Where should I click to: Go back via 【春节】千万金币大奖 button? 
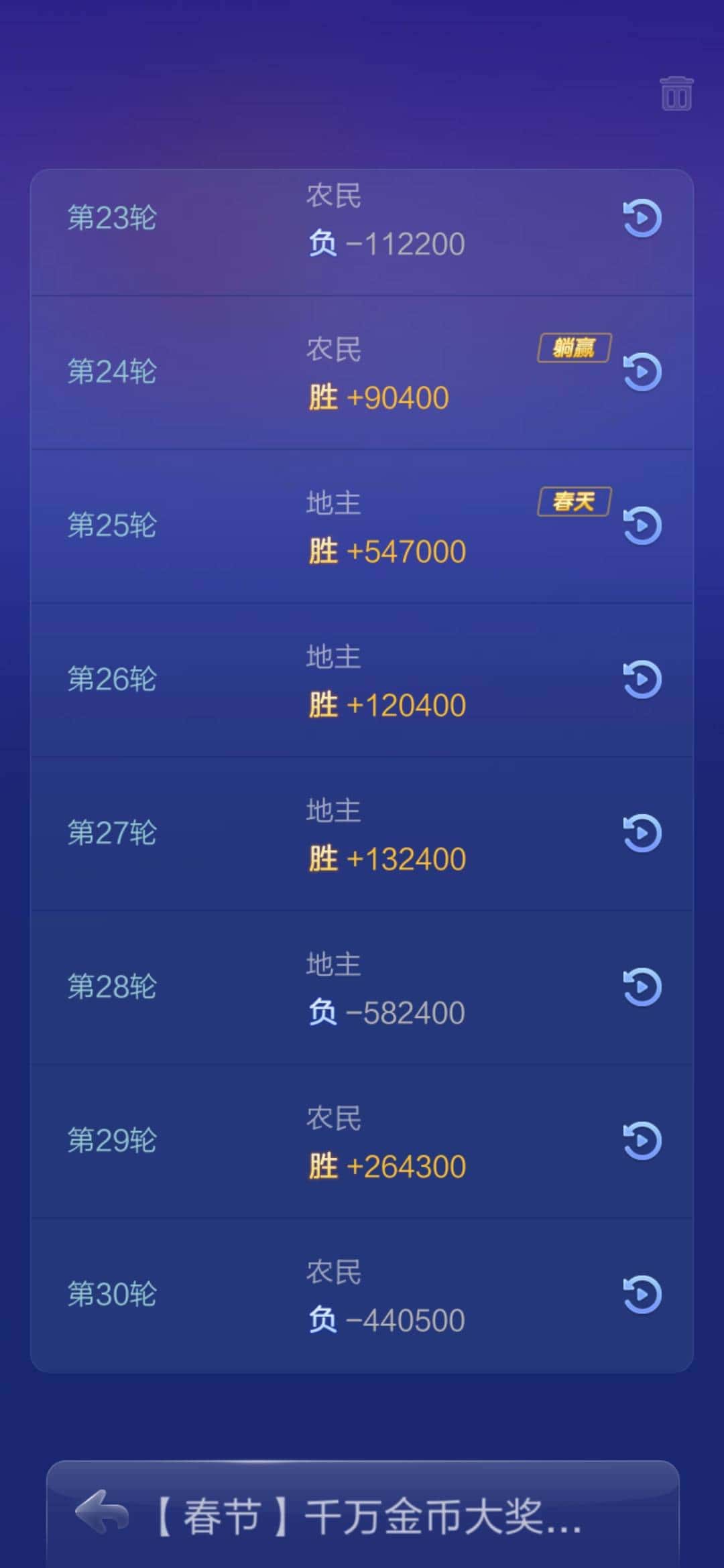(362, 1516)
